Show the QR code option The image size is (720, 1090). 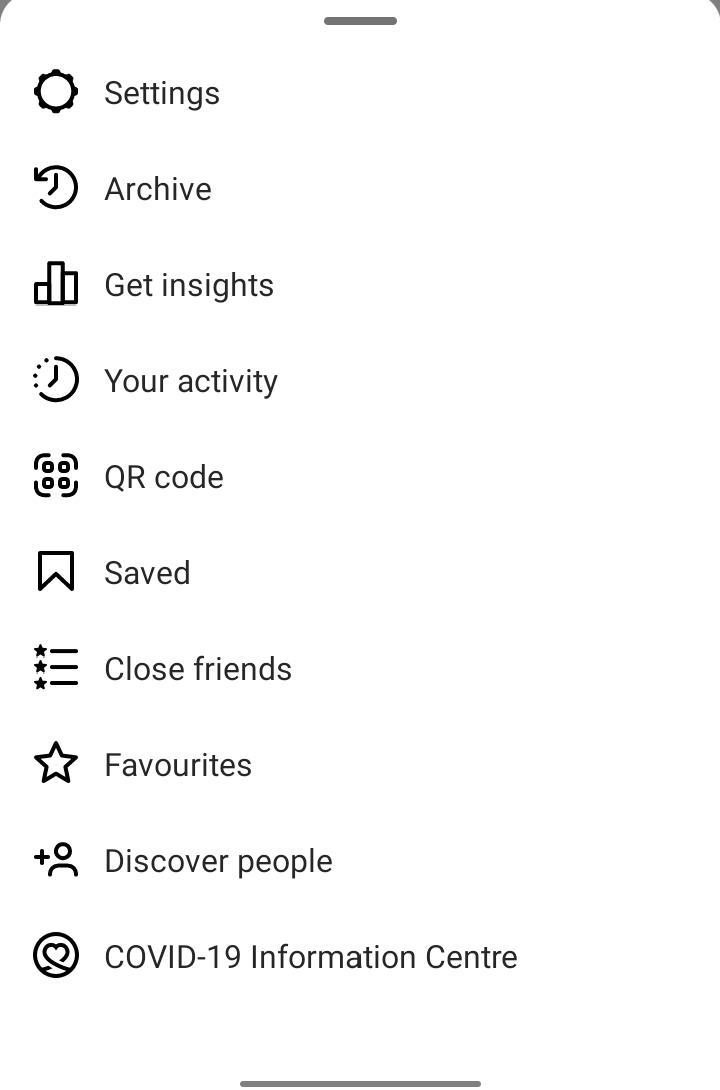pyautogui.click(x=163, y=477)
